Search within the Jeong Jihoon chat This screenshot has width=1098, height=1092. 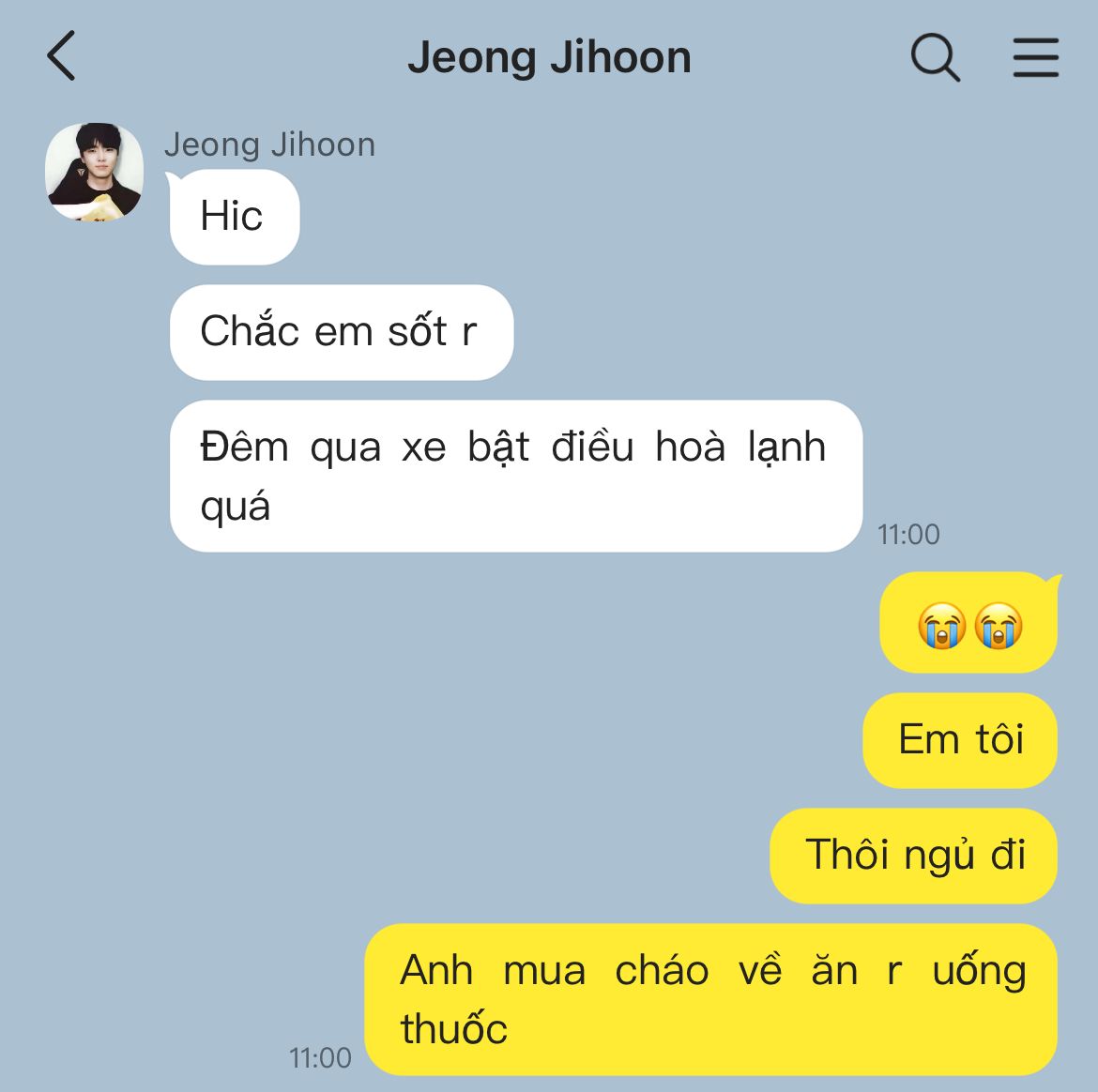(x=935, y=58)
